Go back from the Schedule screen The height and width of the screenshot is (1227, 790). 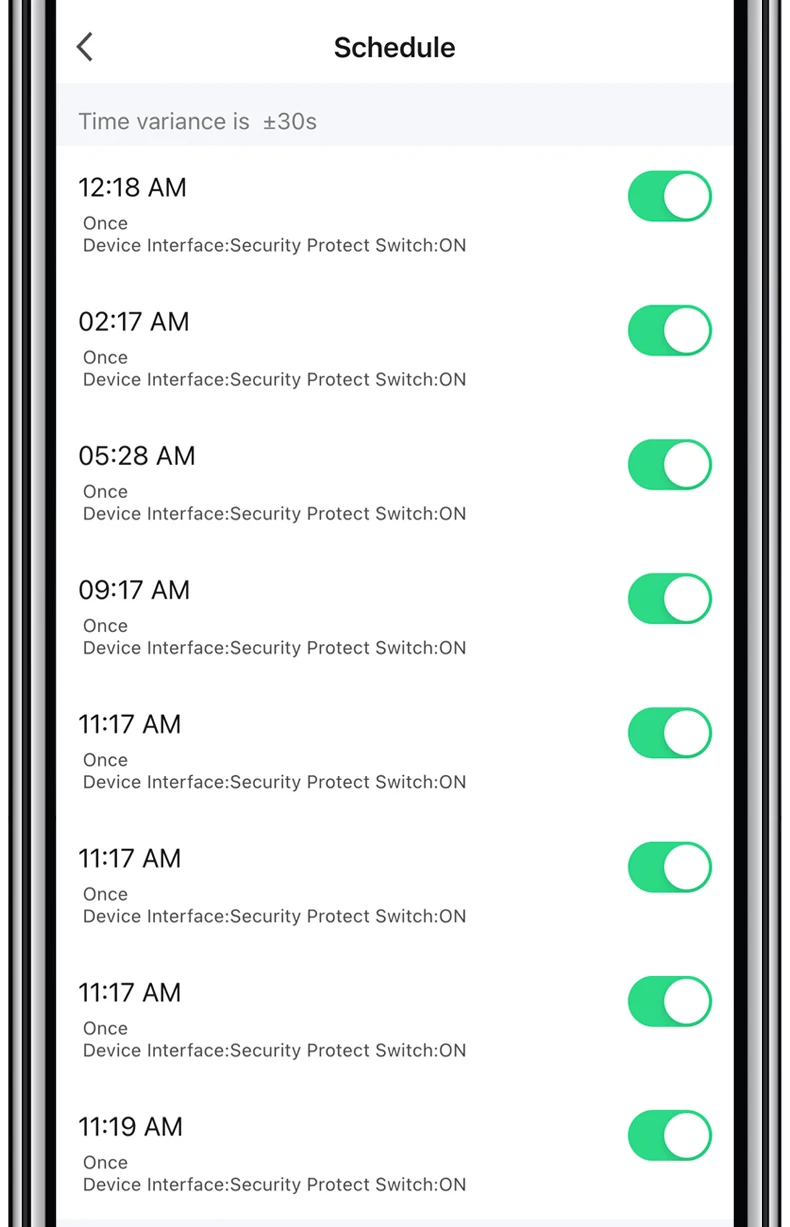click(86, 47)
